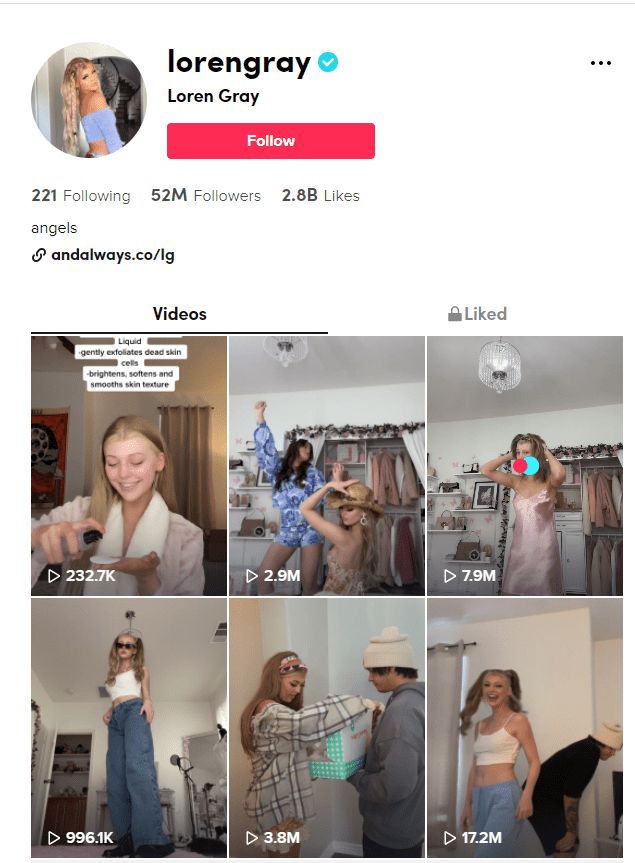Open the video with 996.1K views
635x863 pixels.
[x=129, y=728]
